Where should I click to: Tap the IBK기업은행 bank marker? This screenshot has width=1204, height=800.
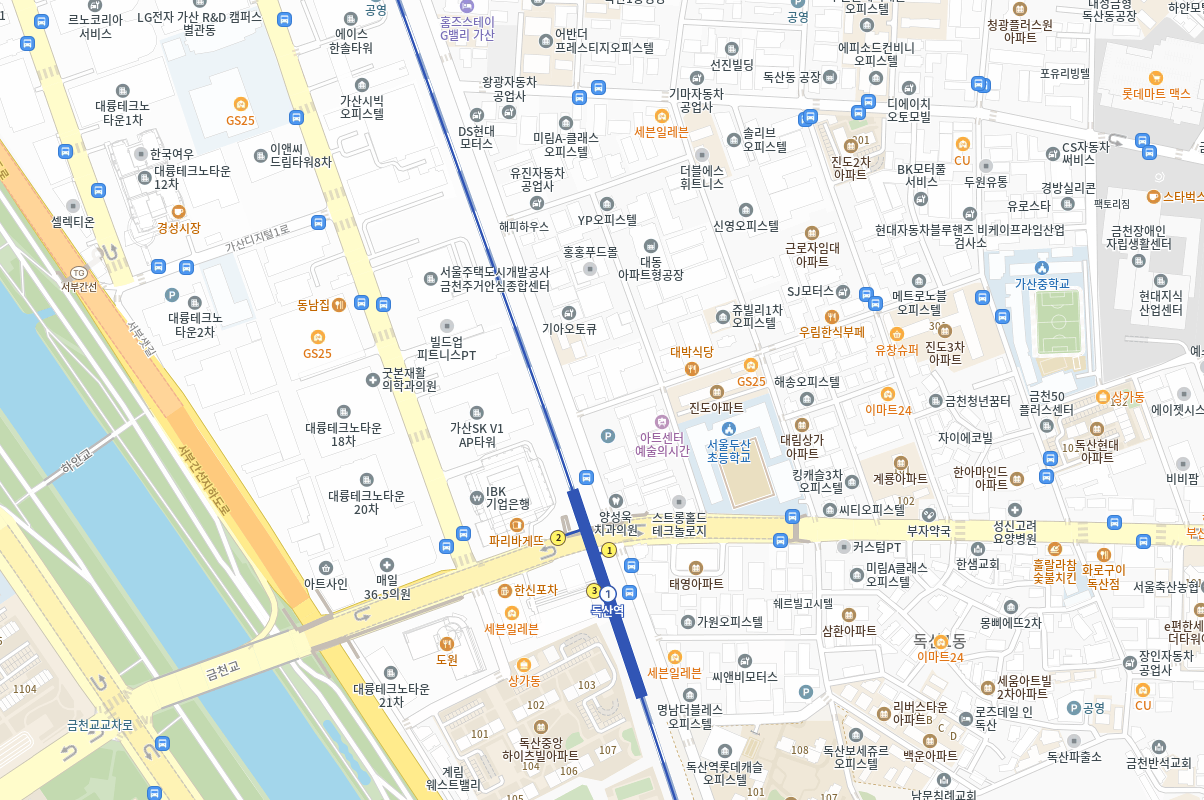(477, 498)
